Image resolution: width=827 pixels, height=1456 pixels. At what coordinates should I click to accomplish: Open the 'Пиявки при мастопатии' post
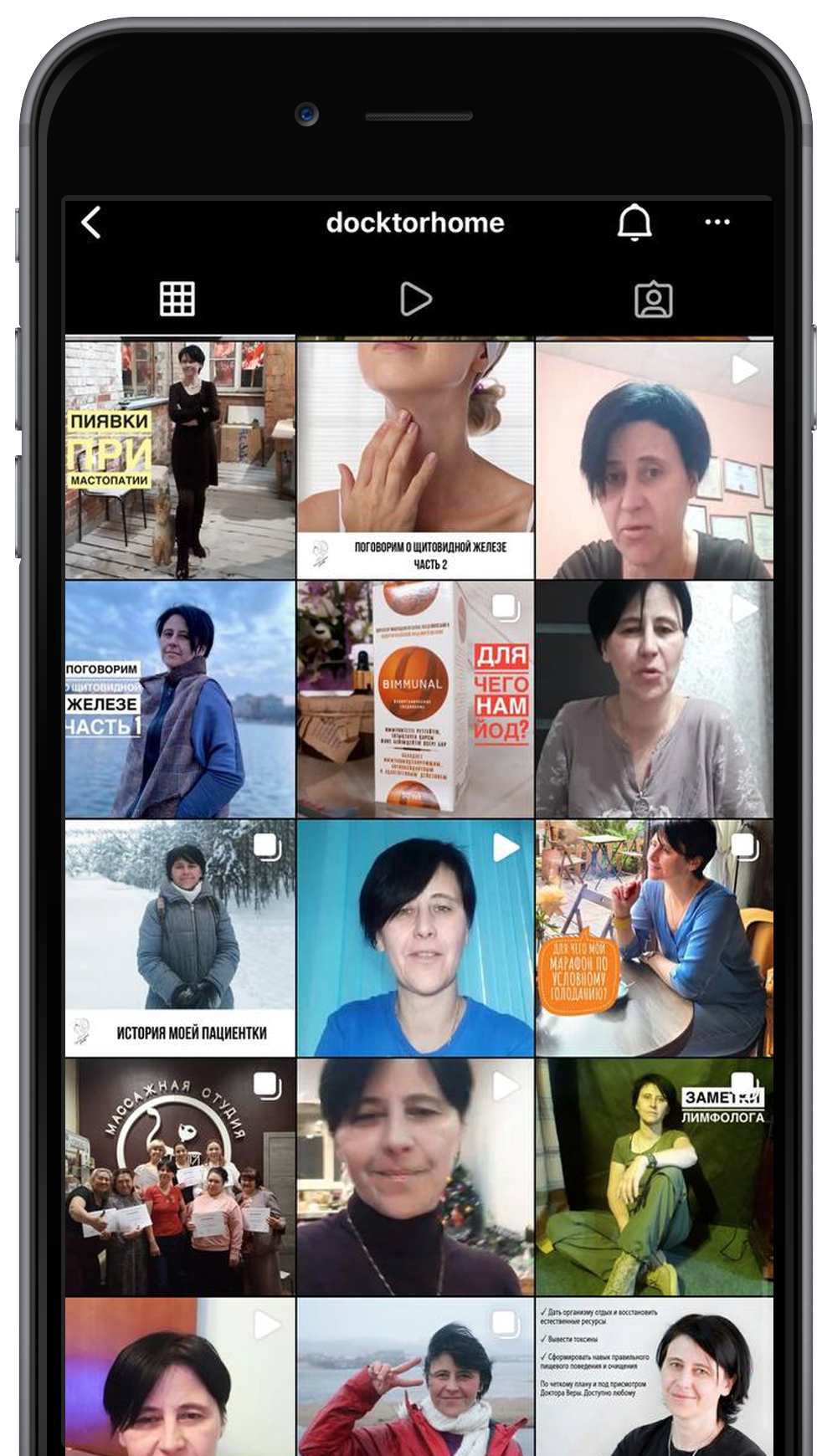pos(180,459)
